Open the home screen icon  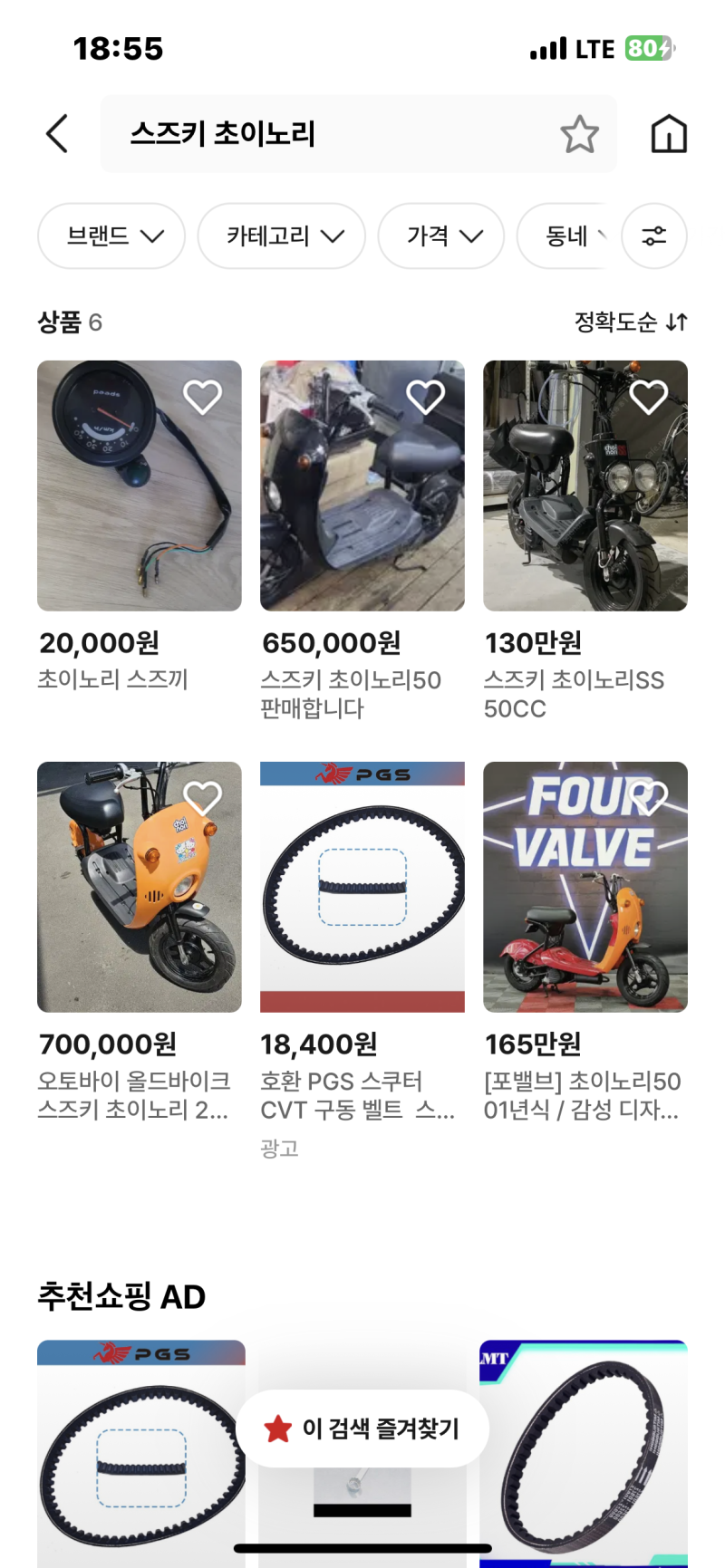tap(668, 133)
